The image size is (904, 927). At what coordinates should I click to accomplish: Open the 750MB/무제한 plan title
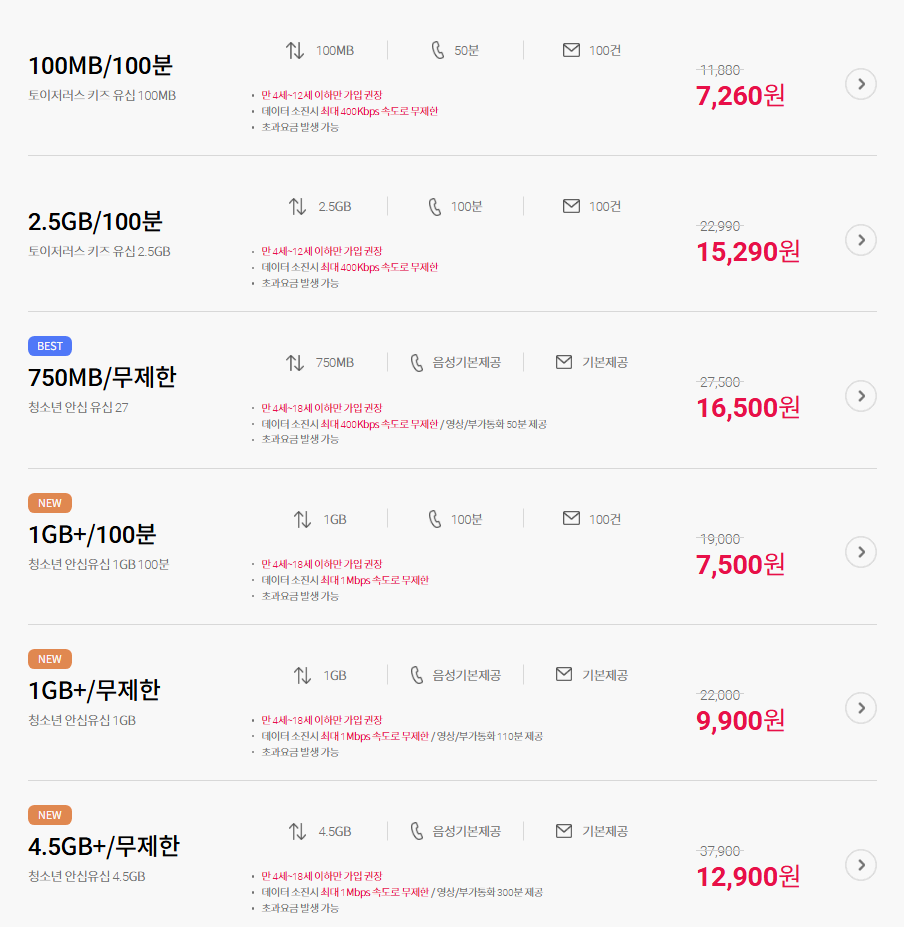pyautogui.click(x=104, y=377)
